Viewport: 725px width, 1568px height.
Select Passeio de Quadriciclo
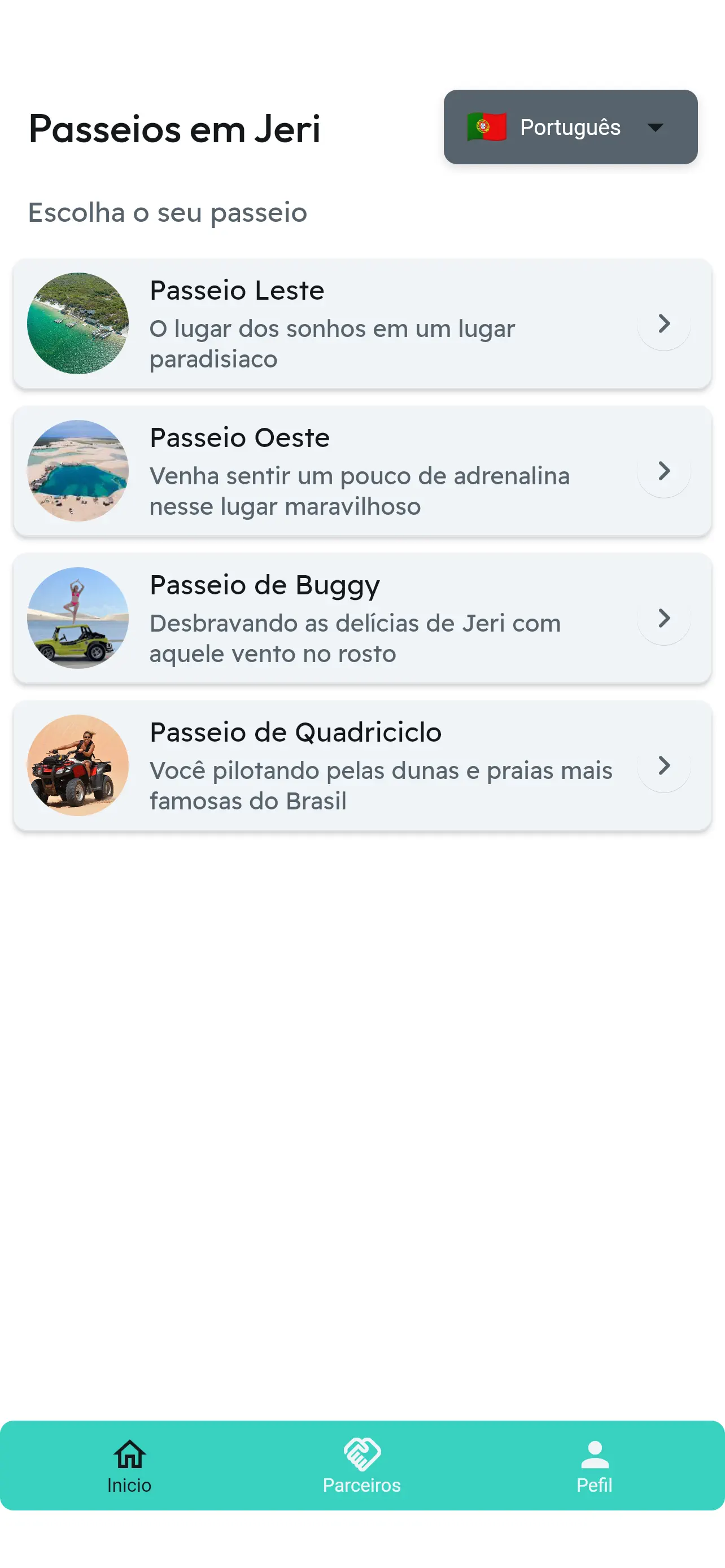click(x=362, y=766)
